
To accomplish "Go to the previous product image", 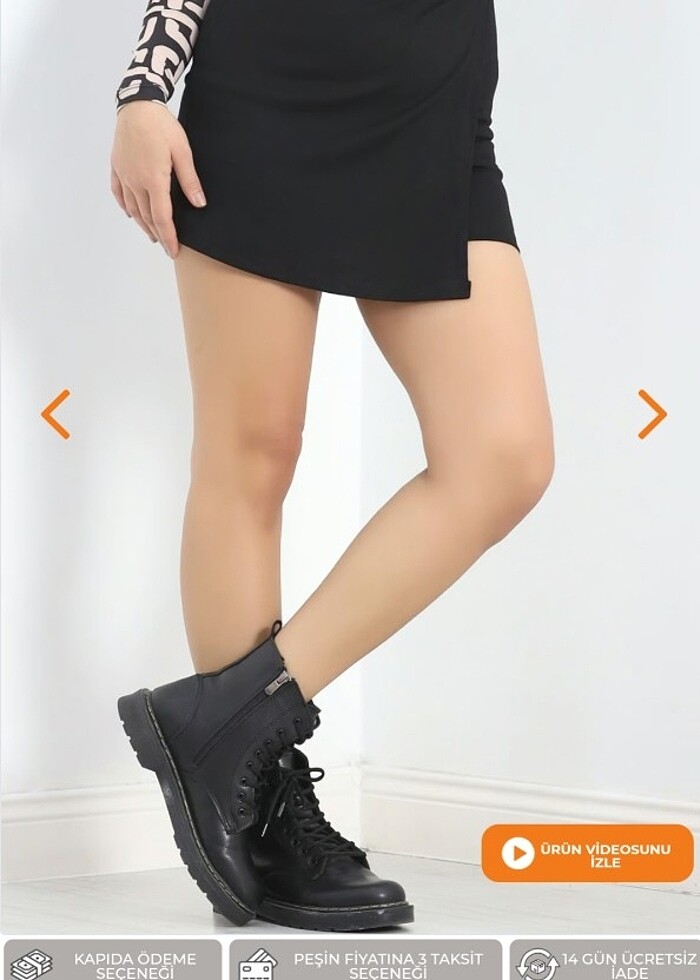I will 56,414.
